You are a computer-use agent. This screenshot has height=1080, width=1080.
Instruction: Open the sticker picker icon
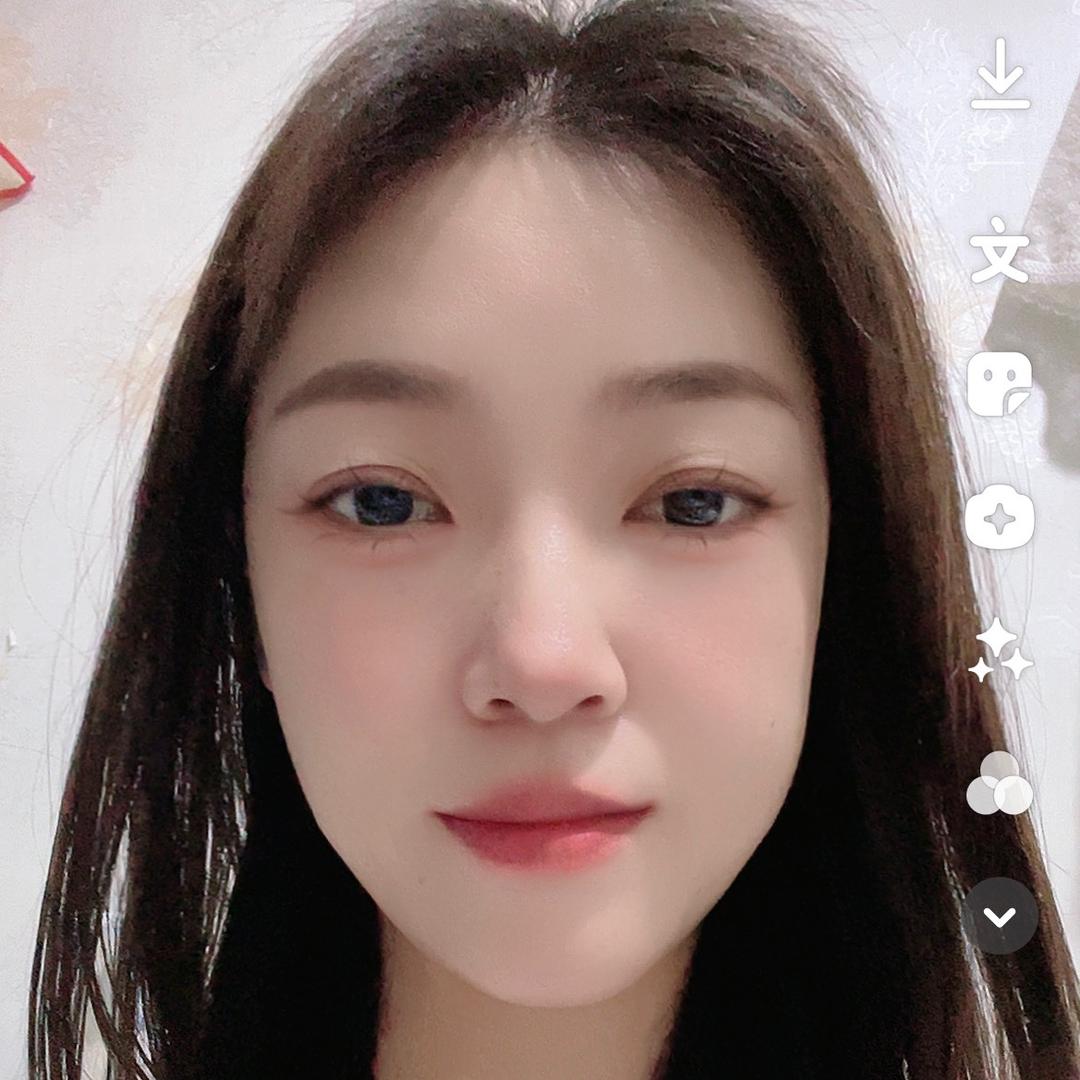tap(999, 384)
